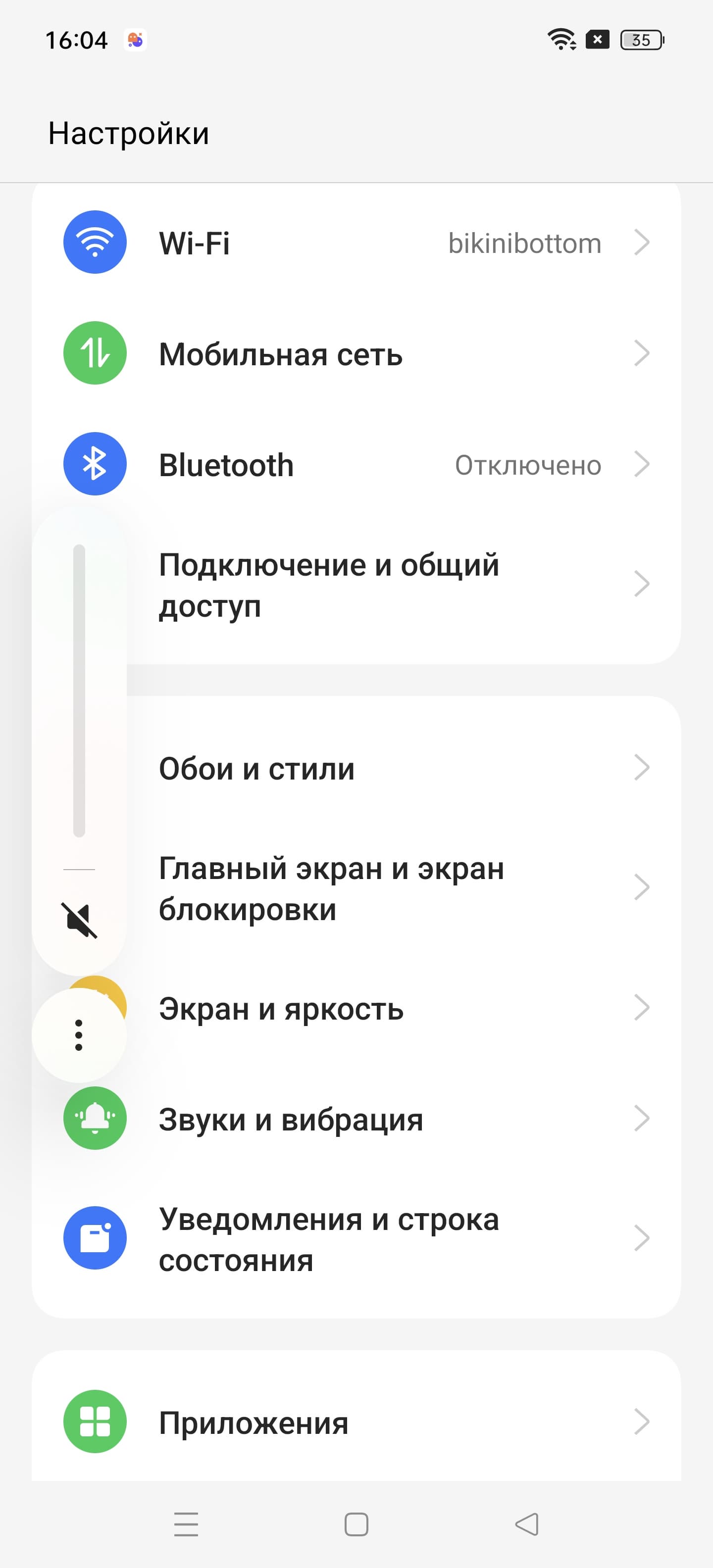Image resolution: width=713 pixels, height=1568 pixels.
Task: Open recent apps from the navigation bar
Action: coord(186,1524)
